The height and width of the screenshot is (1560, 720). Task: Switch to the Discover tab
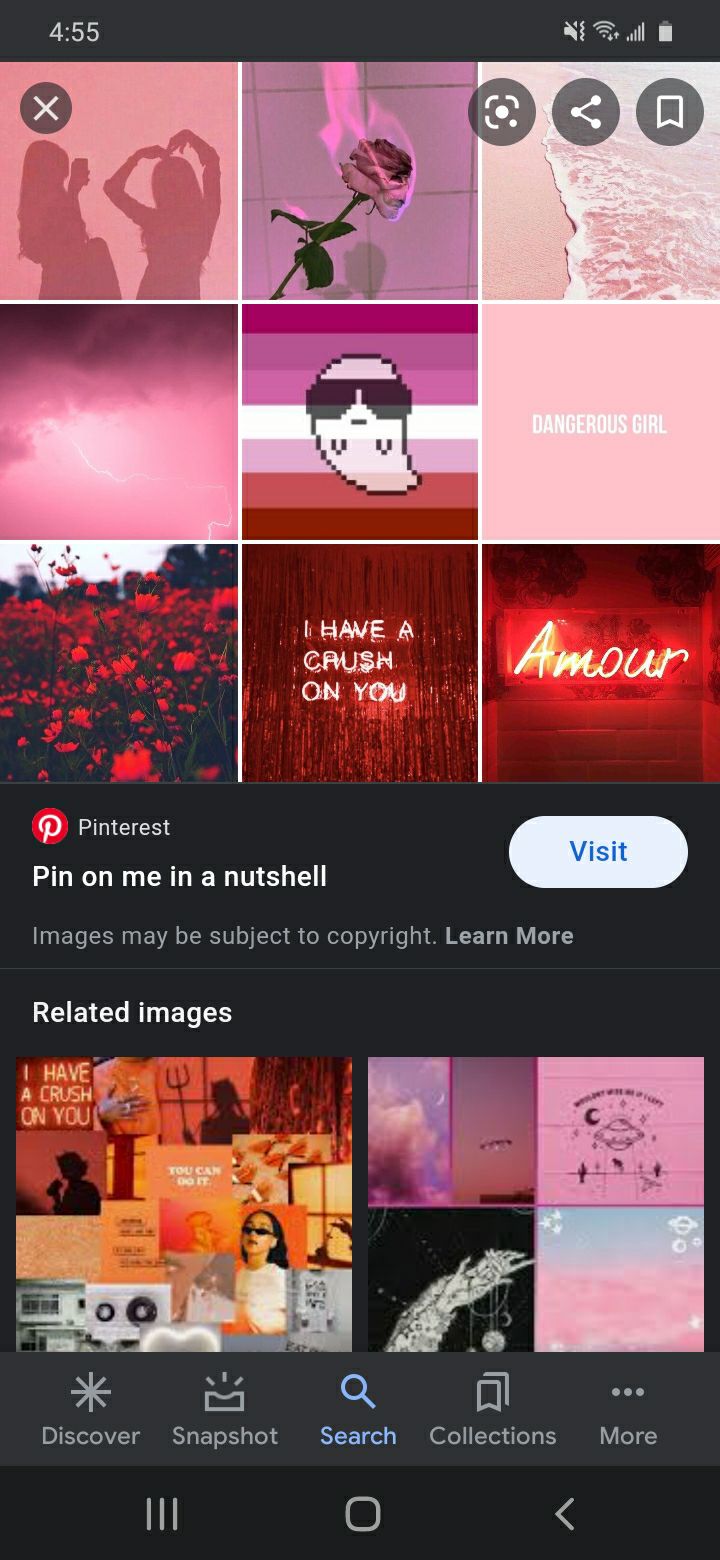tap(91, 1410)
